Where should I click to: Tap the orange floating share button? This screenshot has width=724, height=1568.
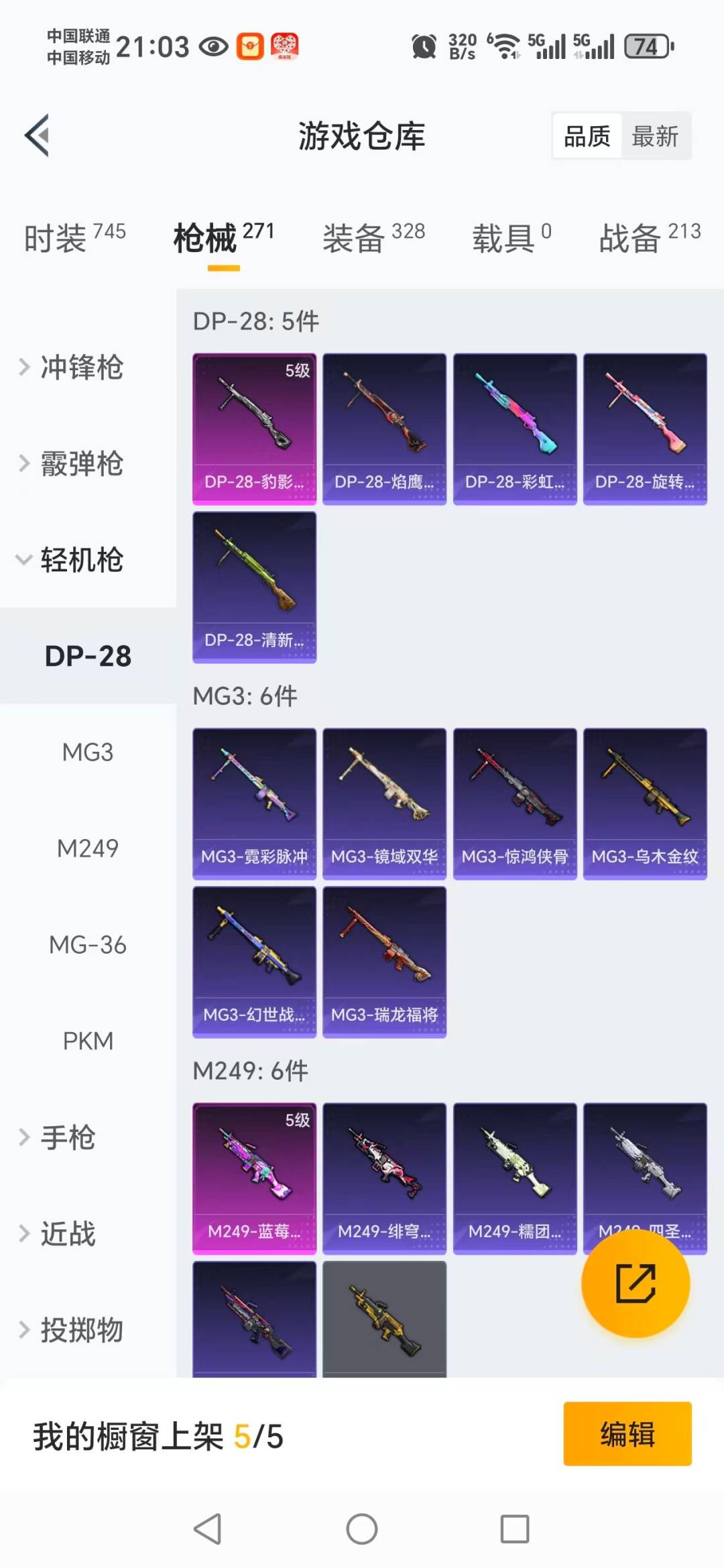pyautogui.click(x=635, y=1284)
